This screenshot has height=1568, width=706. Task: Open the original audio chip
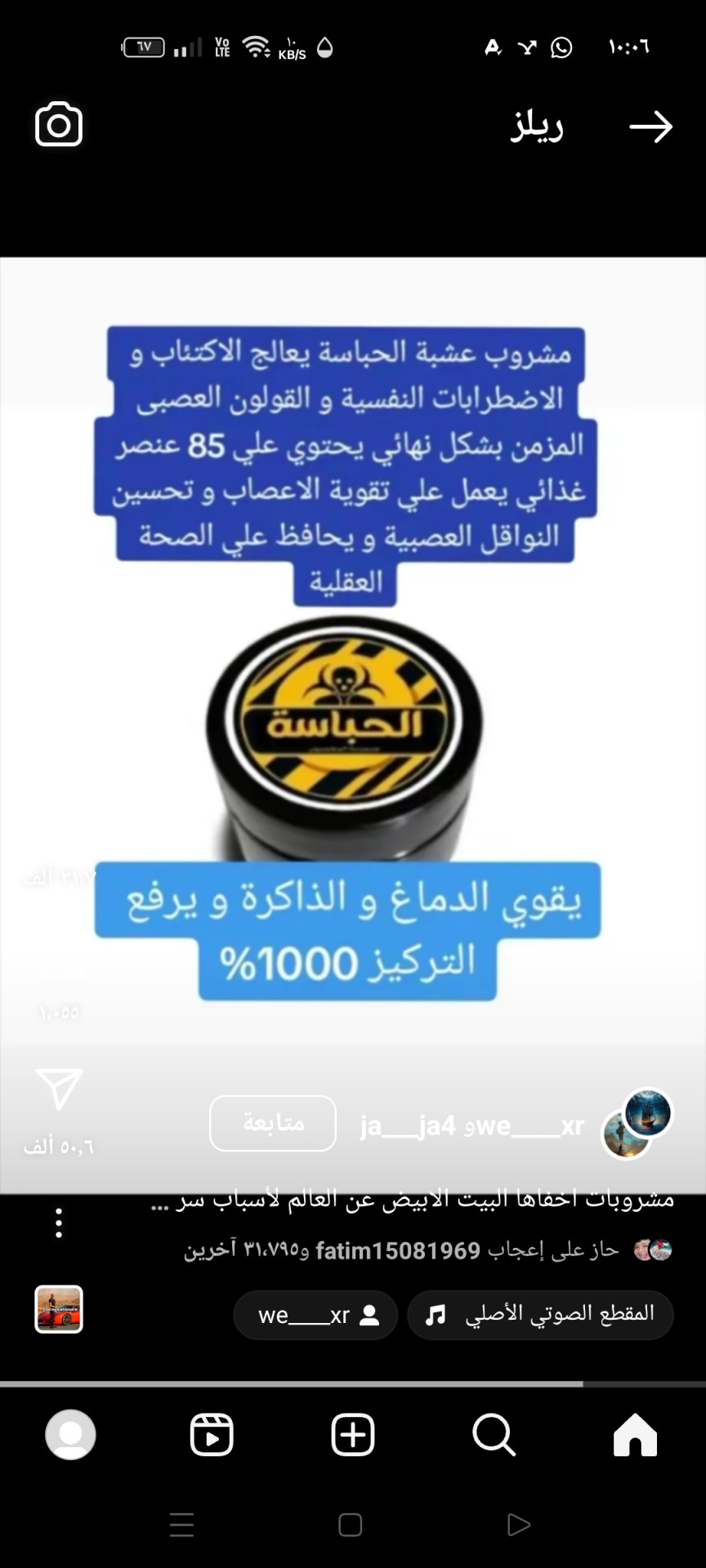(x=540, y=1314)
